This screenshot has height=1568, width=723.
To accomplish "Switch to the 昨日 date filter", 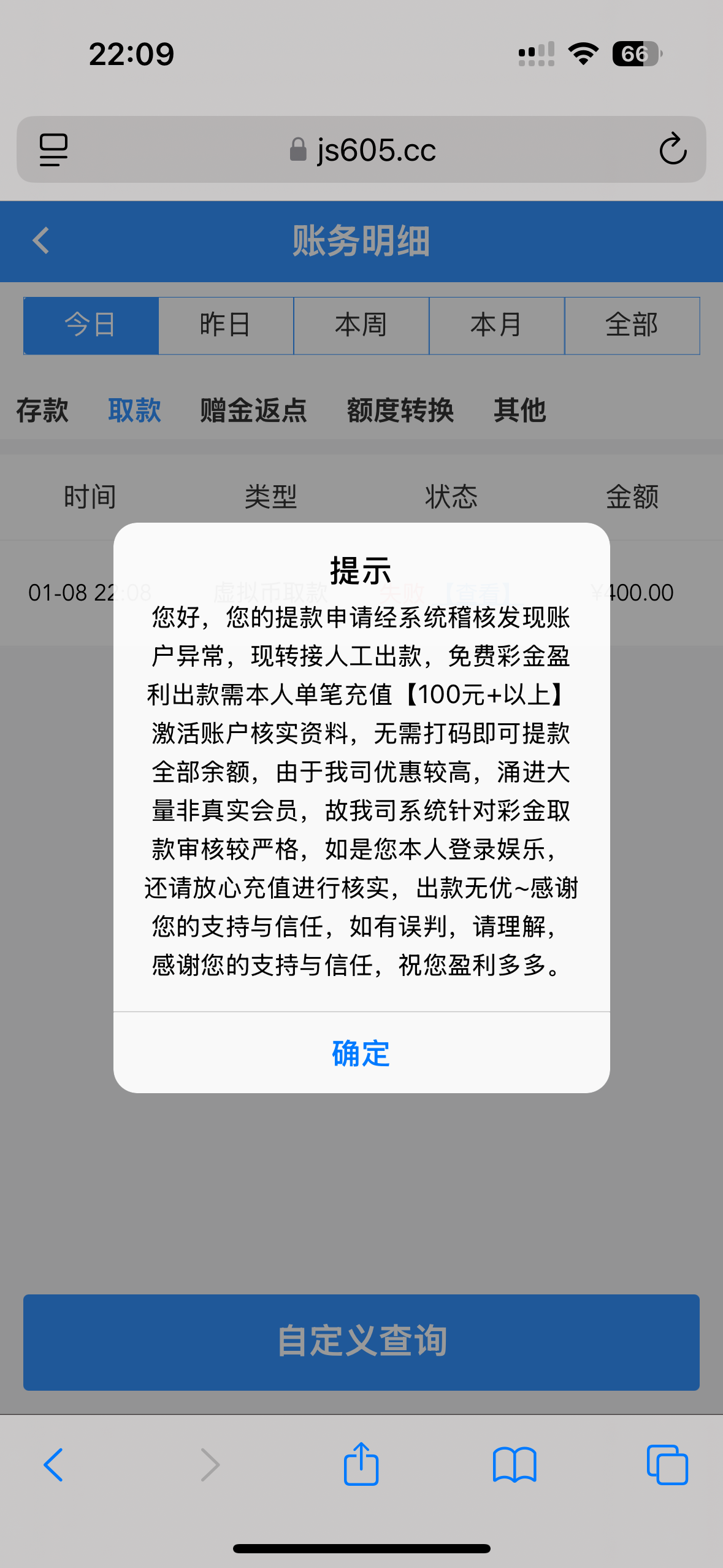I will [226, 325].
